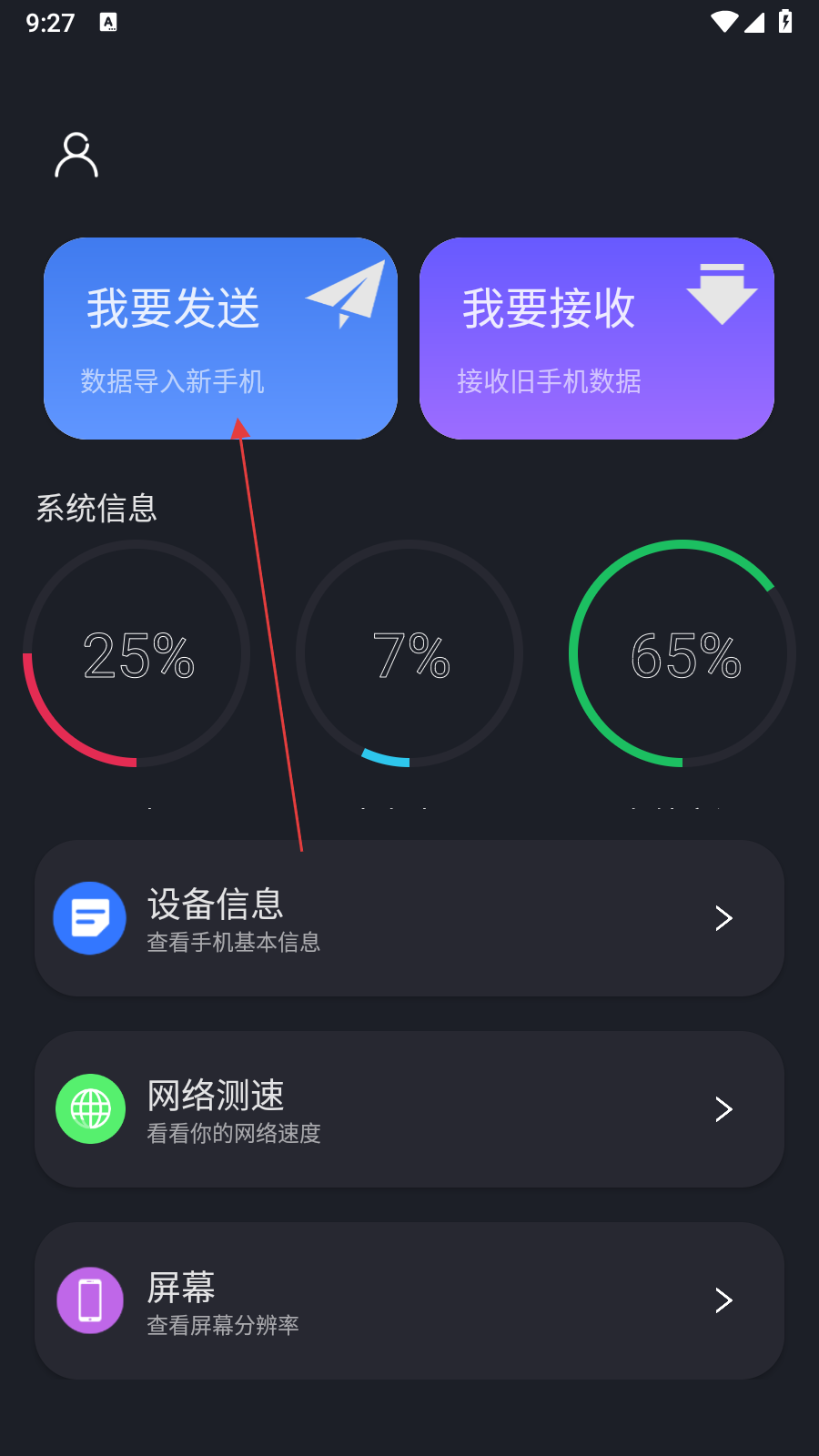Open 网络测速 network speed test
Viewport: 819px width, 1456px height.
409,1109
